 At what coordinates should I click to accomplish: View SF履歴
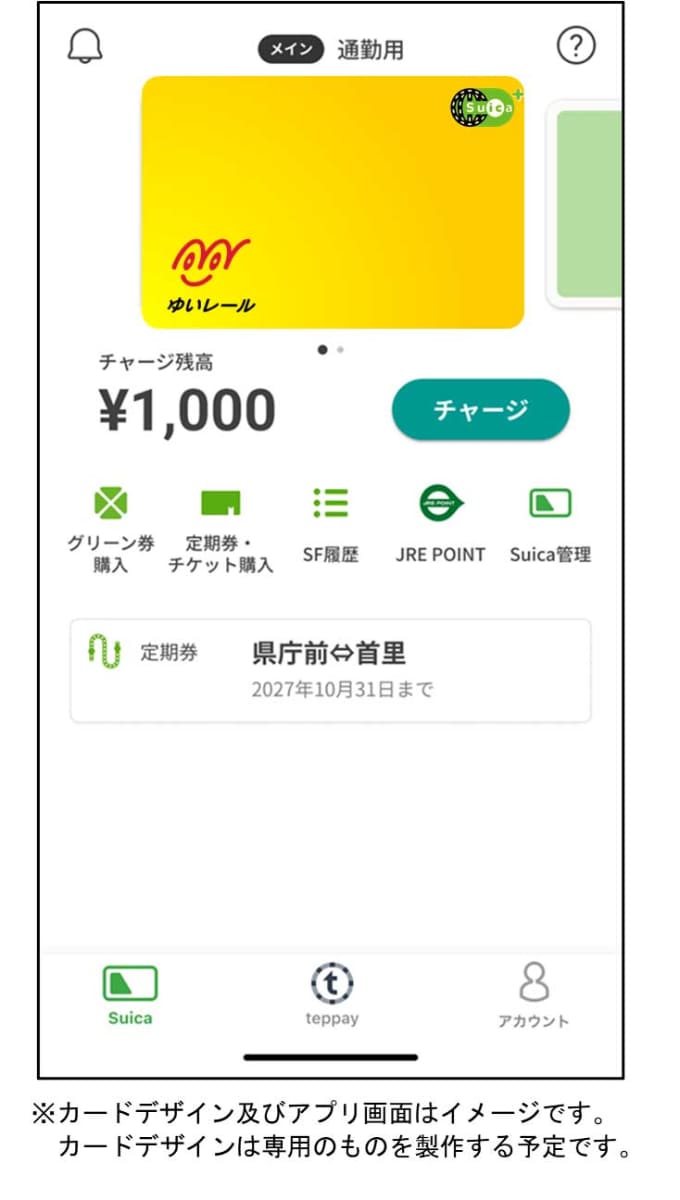click(330, 525)
